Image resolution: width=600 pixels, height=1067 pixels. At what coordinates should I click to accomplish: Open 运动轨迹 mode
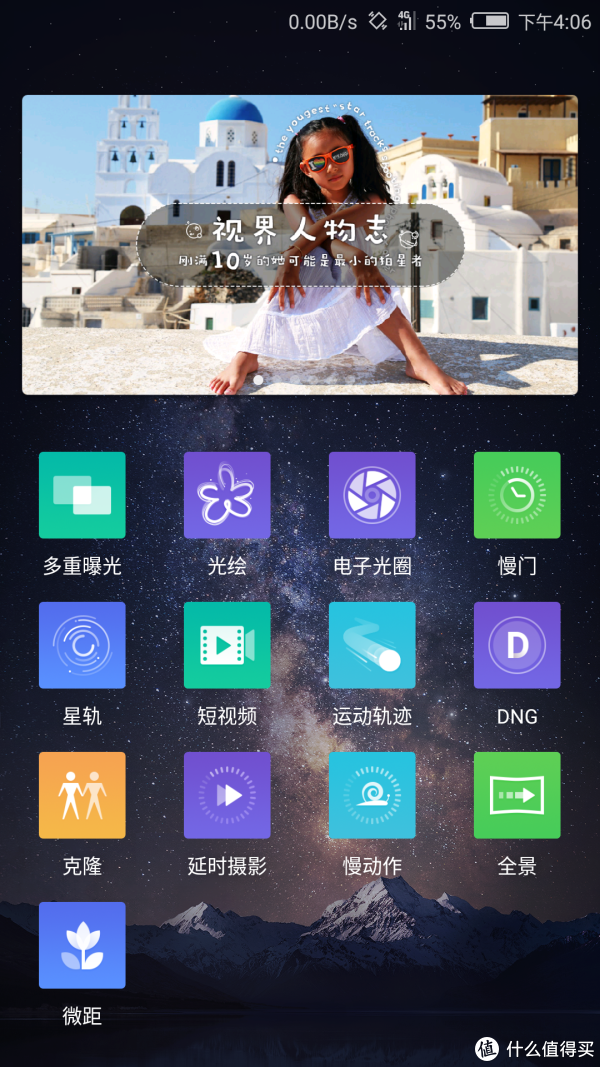click(x=372, y=645)
